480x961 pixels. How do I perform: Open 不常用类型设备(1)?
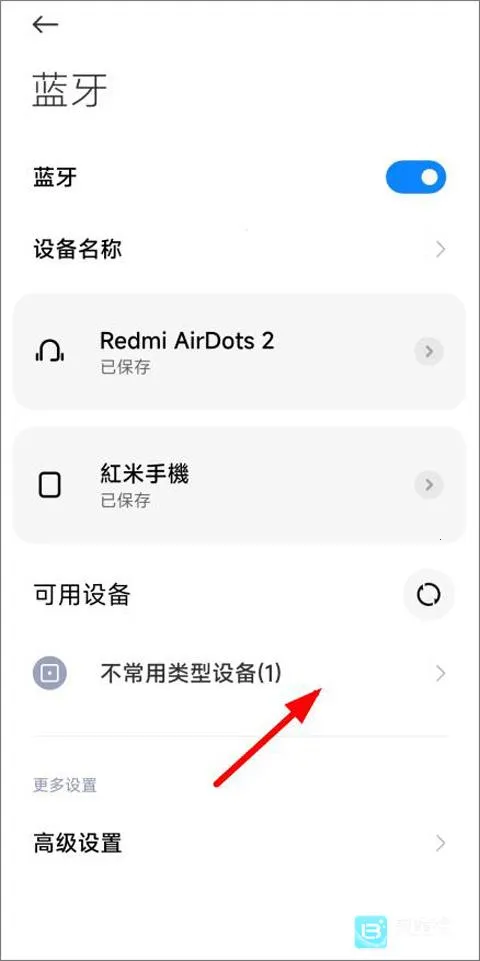pos(240,674)
